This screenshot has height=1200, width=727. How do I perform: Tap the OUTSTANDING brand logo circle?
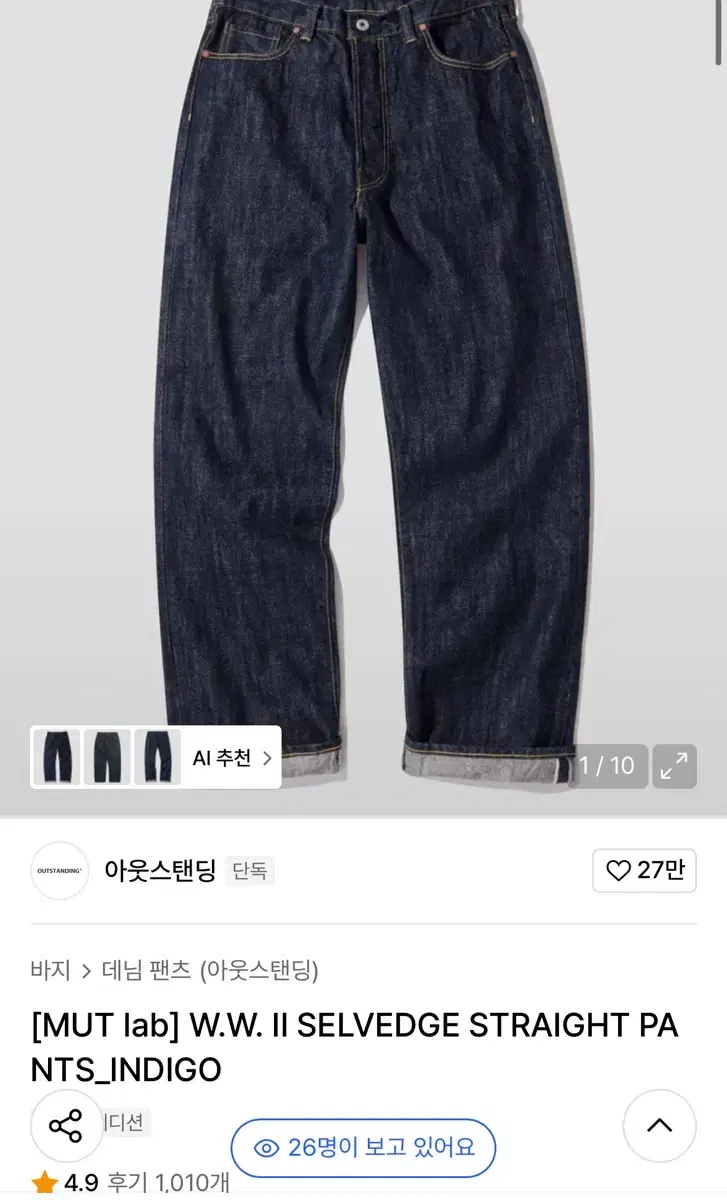[x=59, y=870]
